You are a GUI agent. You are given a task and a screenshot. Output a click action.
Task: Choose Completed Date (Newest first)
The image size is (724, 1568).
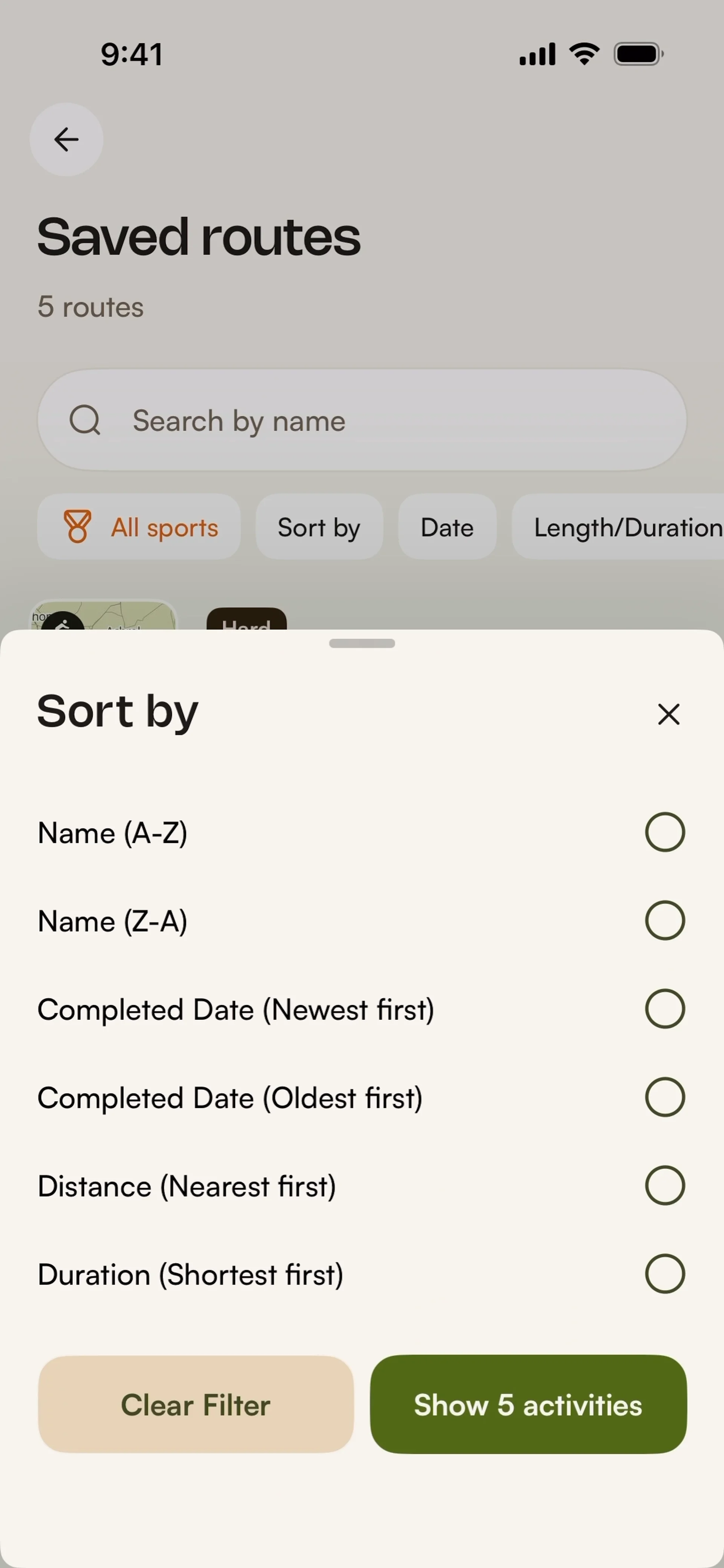pos(664,1009)
